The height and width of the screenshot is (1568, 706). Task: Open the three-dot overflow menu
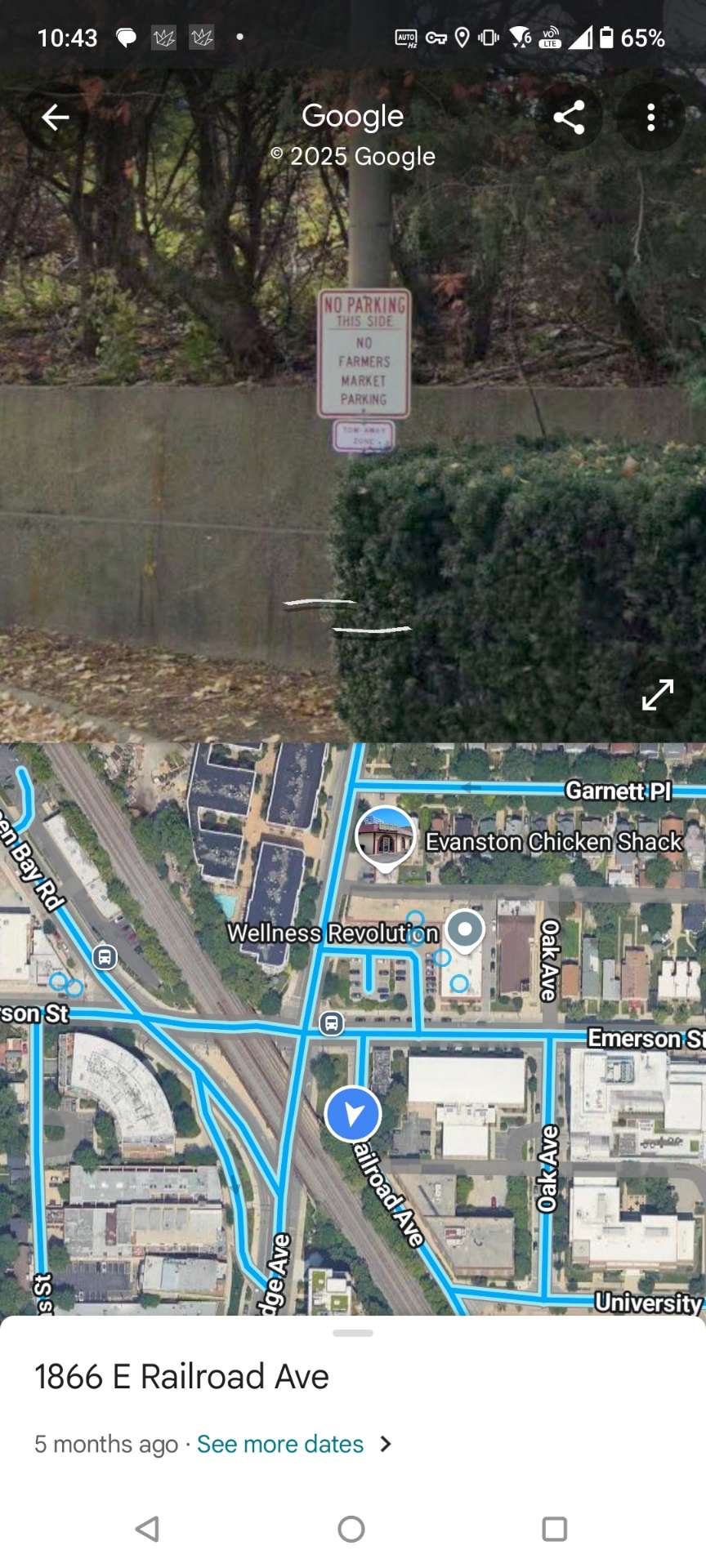coord(650,118)
